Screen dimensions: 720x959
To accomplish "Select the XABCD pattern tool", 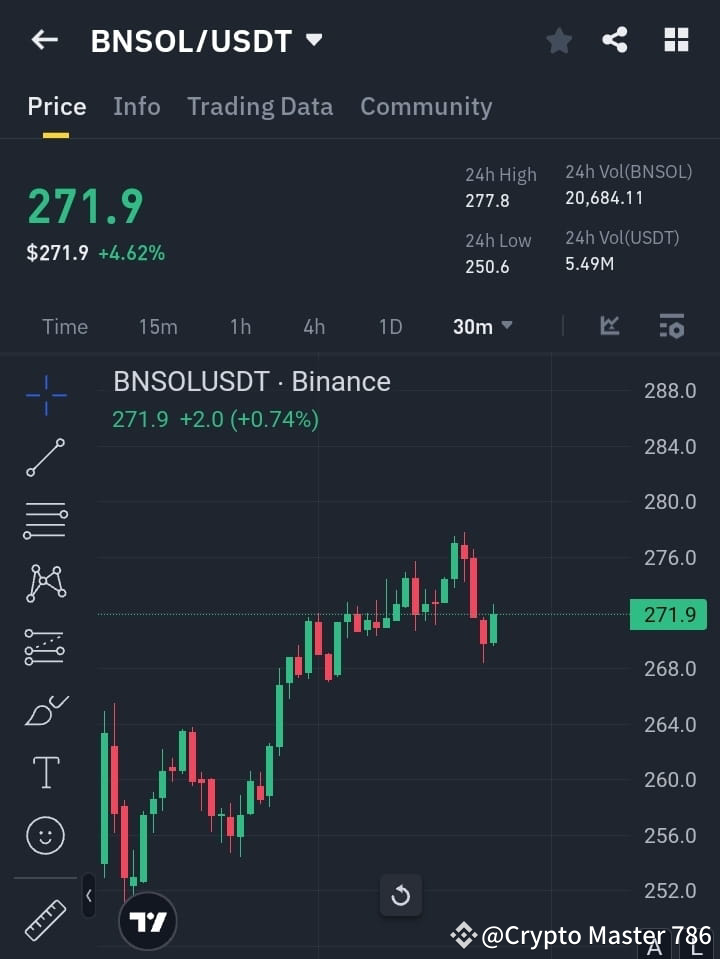I will 44,584.
